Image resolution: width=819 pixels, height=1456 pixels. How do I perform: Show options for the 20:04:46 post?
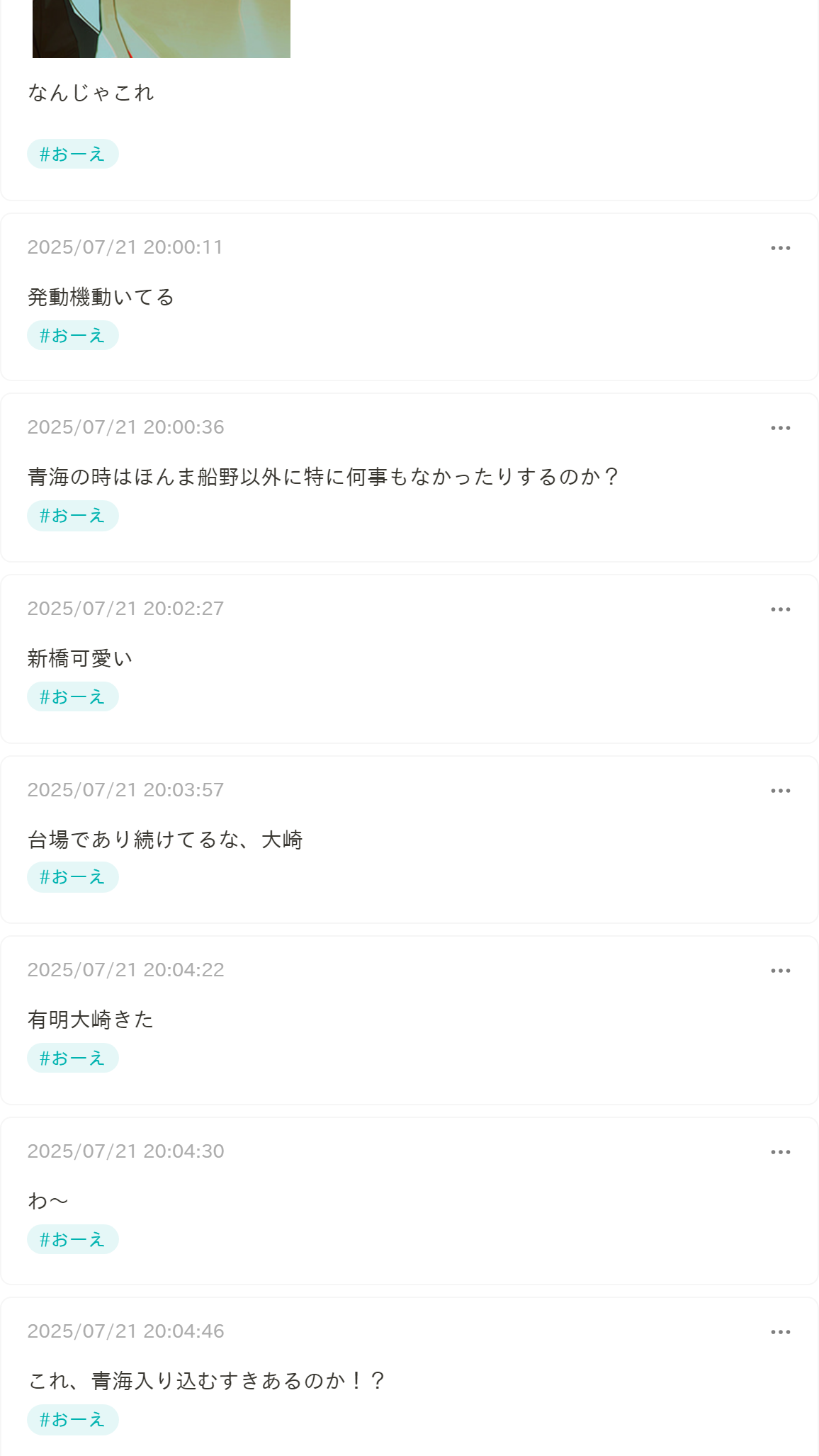tap(781, 1332)
